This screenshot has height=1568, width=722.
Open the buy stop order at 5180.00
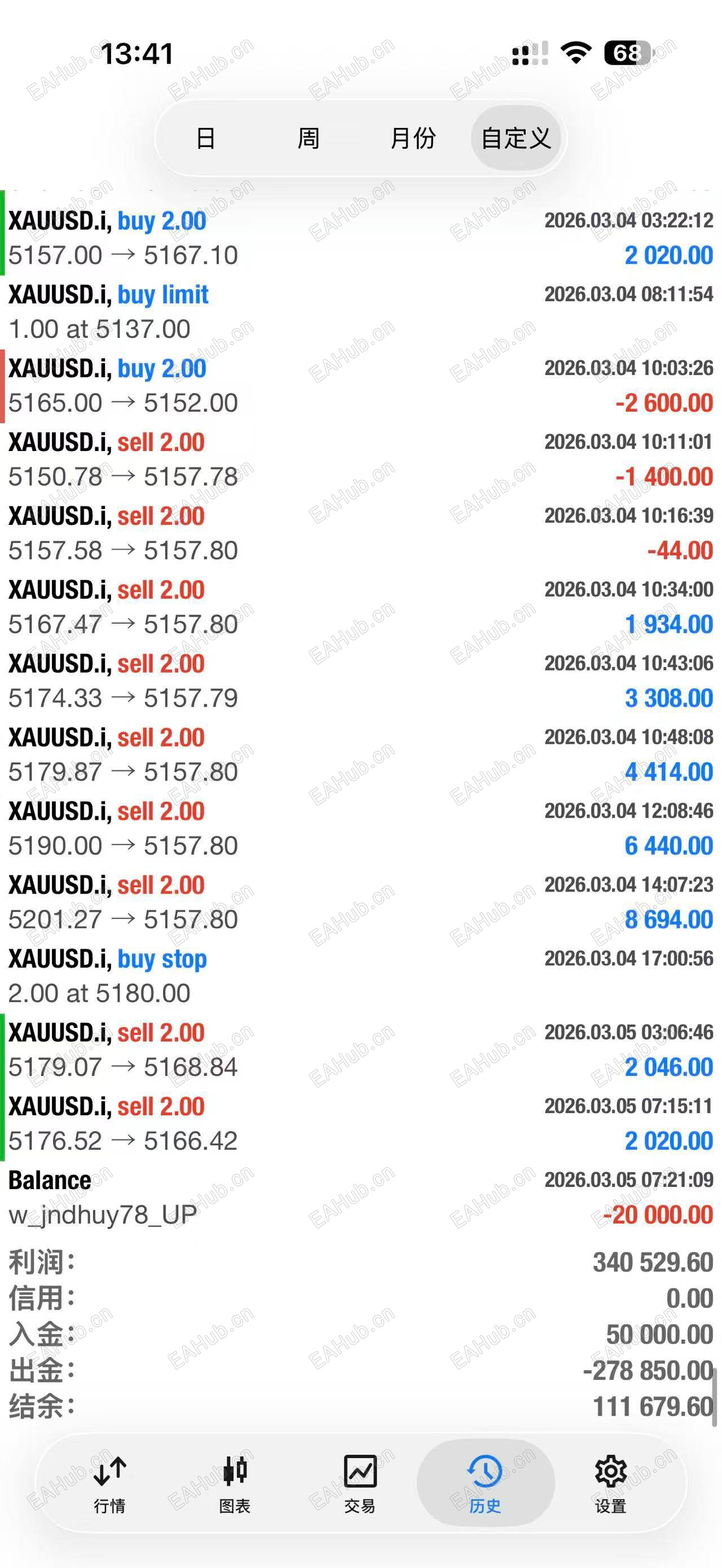361,976
